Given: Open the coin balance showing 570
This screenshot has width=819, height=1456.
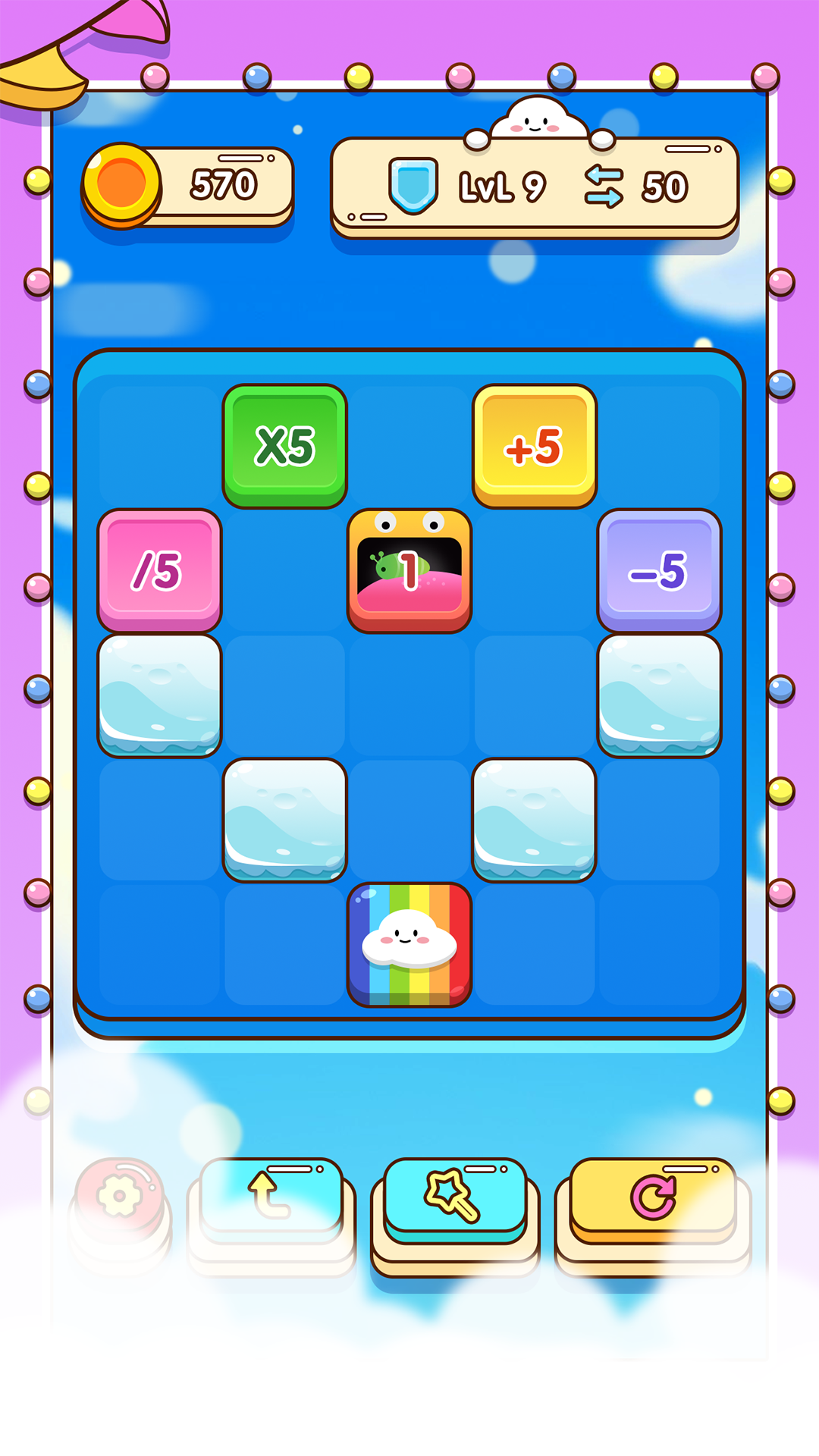Looking at the screenshot, I should tap(190, 186).
